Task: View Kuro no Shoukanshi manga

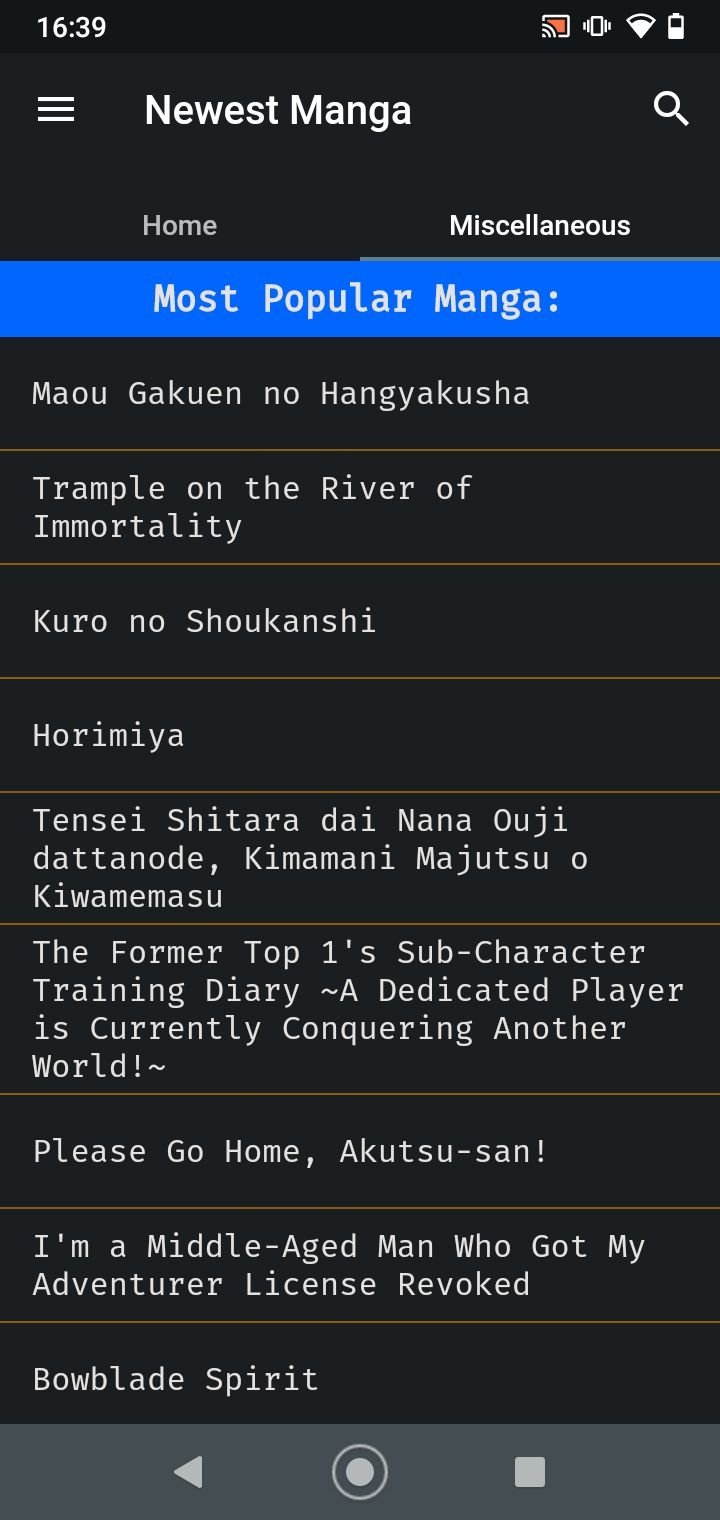Action: click(x=360, y=621)
